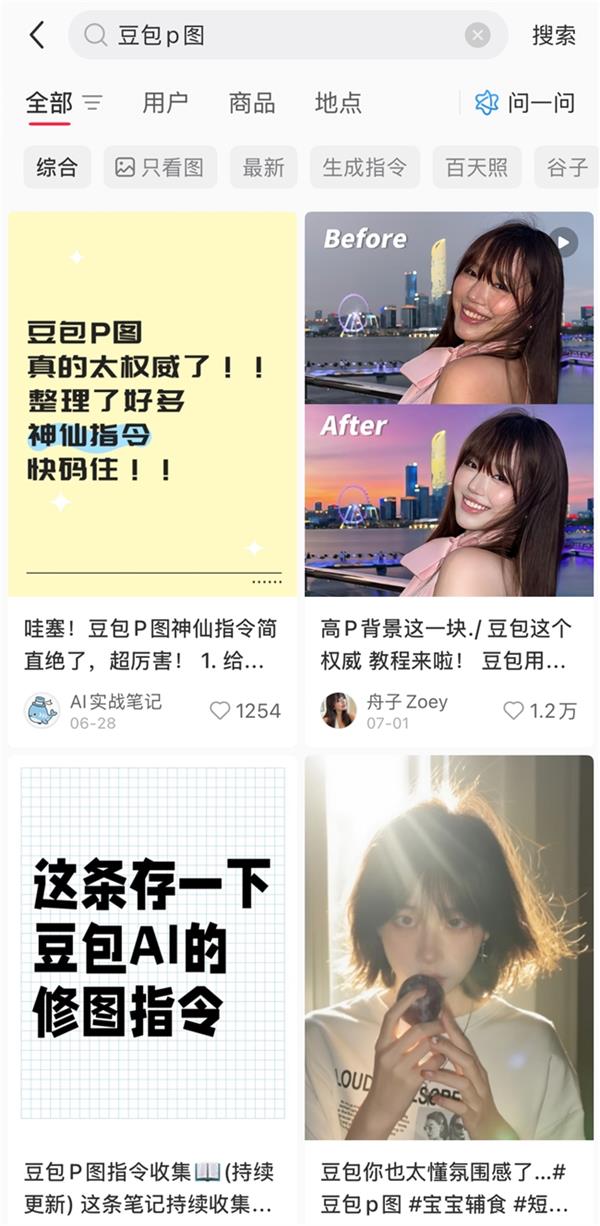This screenshot has width=600, height=1226.
Task: Switch to the 用户 tab
Action: click(x=165, y=103)
